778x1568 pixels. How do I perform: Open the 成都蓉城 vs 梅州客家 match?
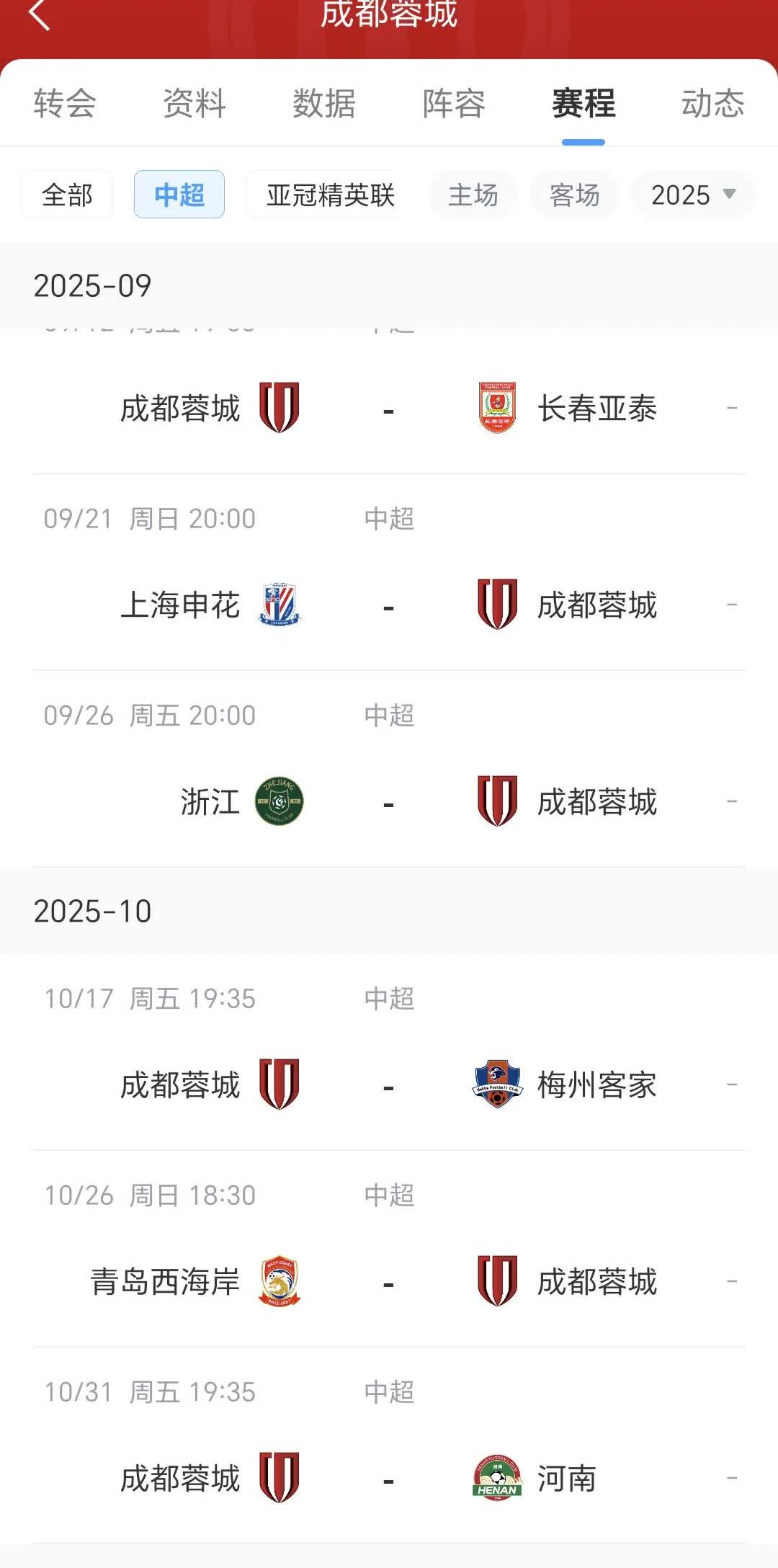[x=389, y=1084]
